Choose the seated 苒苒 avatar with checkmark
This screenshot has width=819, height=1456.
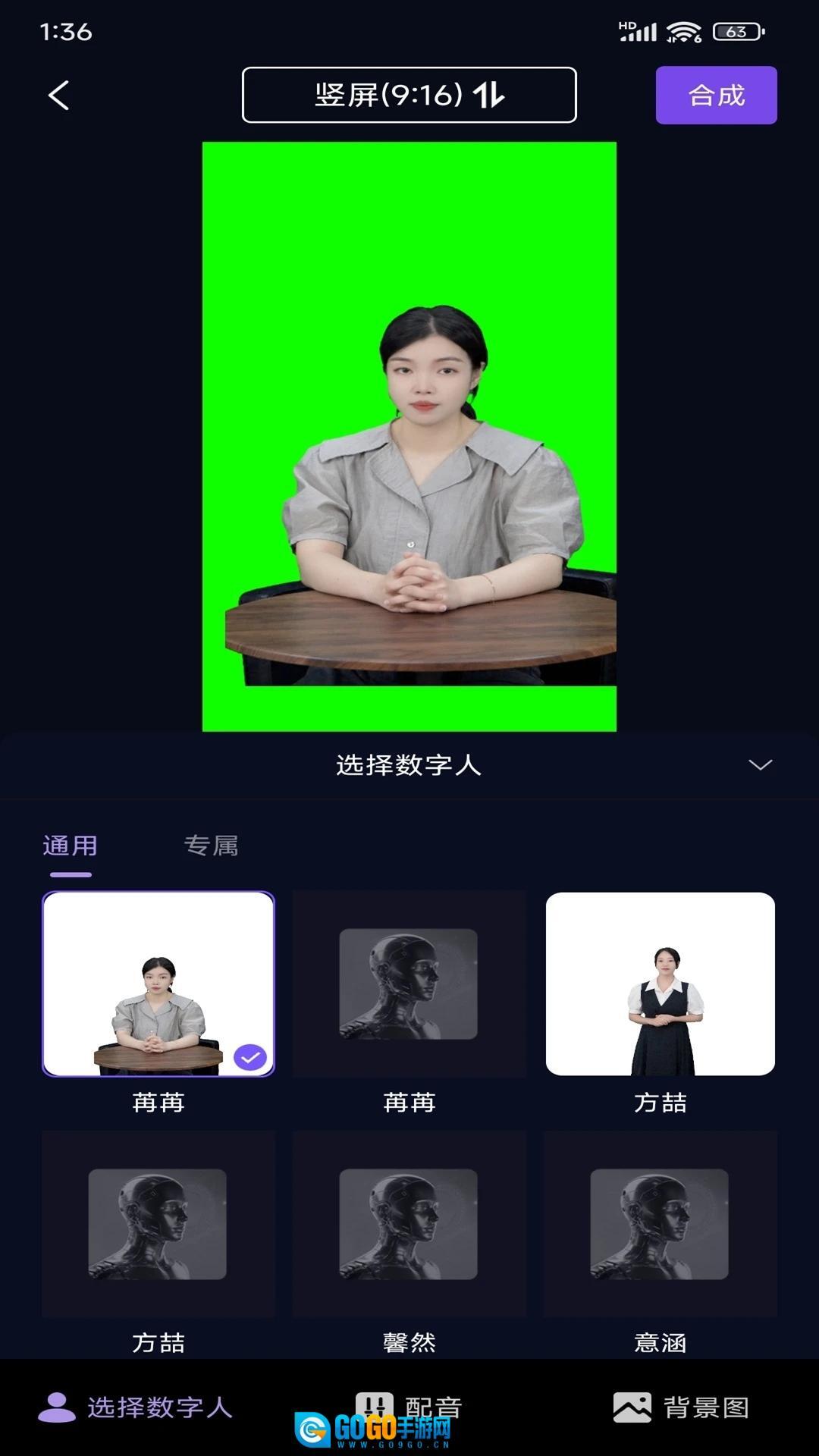point(158,984)
